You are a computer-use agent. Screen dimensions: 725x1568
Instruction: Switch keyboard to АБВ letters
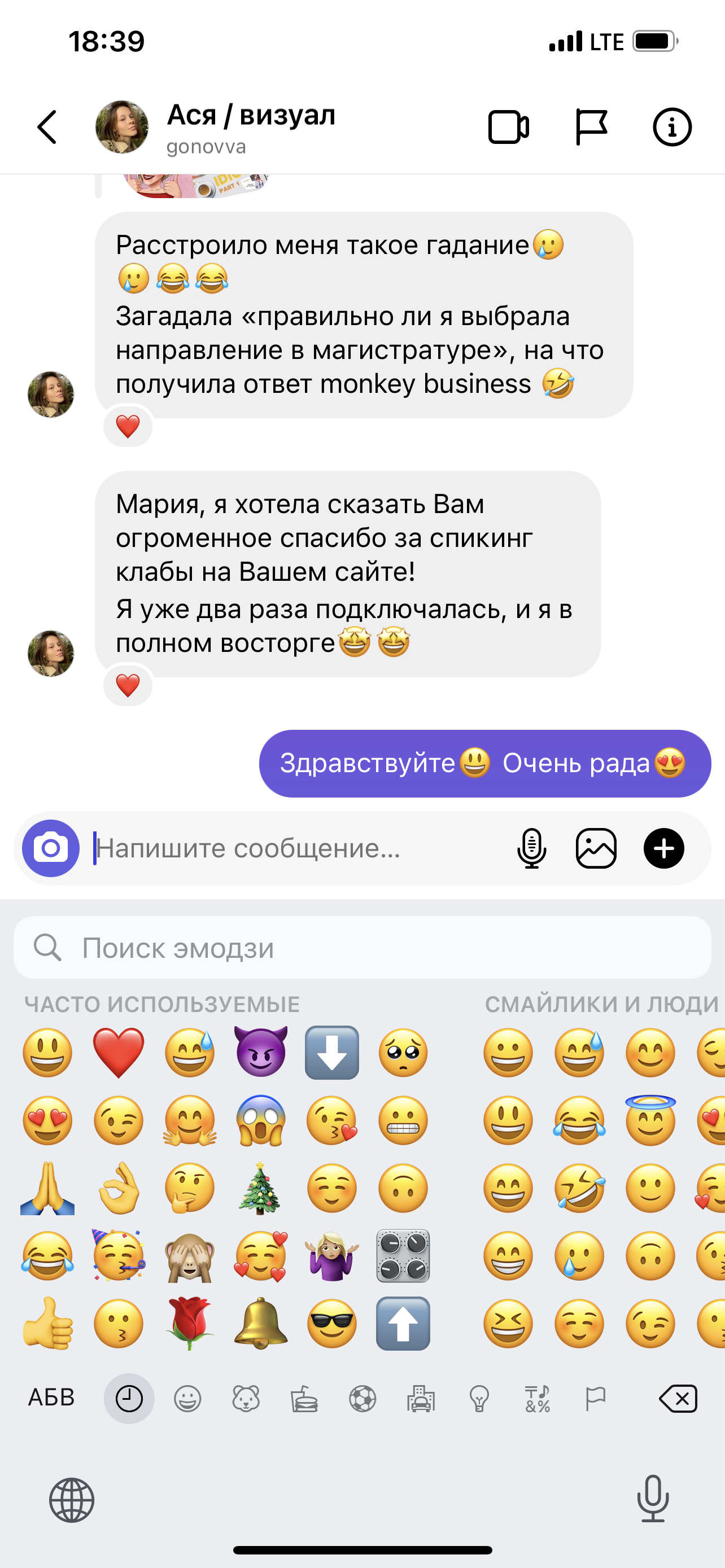[52, 1398]
